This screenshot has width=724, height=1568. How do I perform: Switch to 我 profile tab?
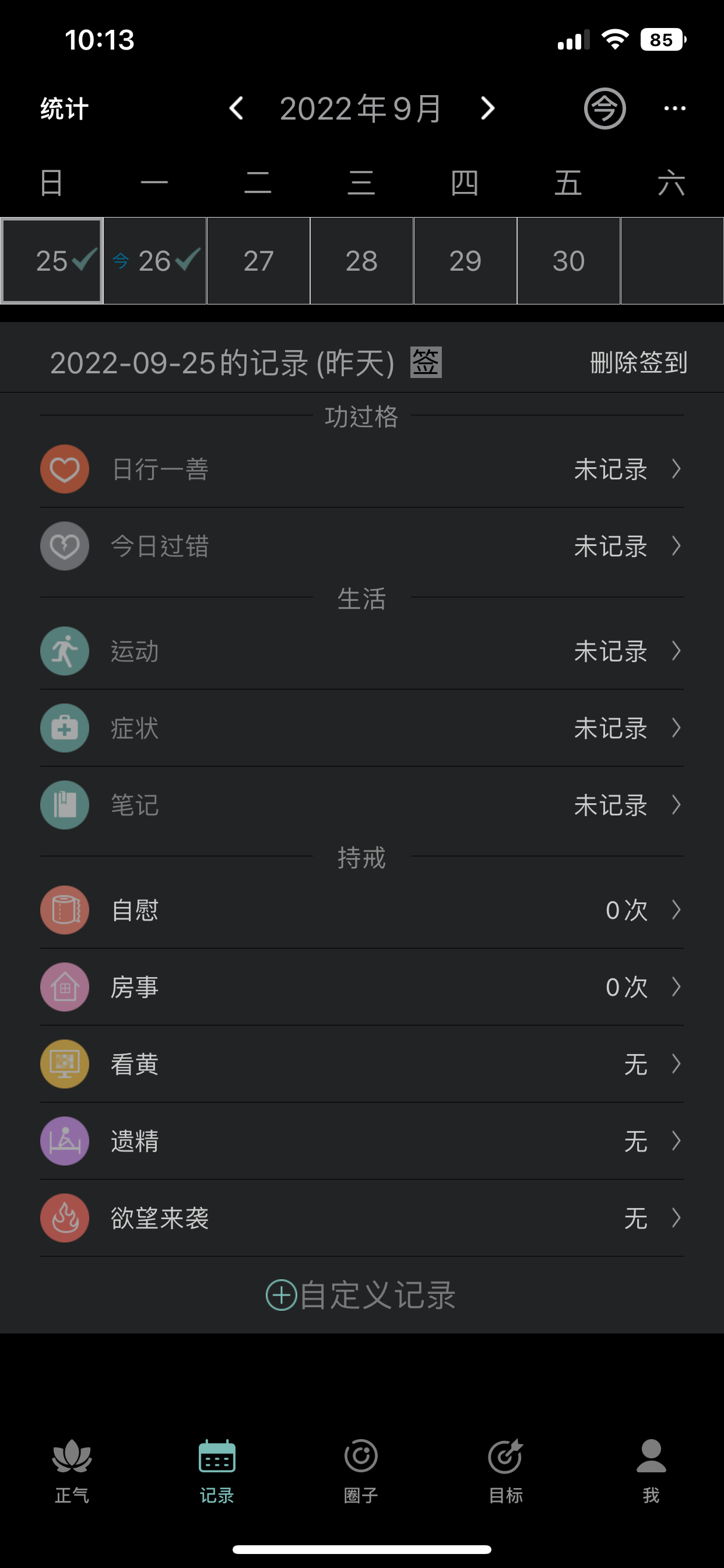click(651, 1471)
